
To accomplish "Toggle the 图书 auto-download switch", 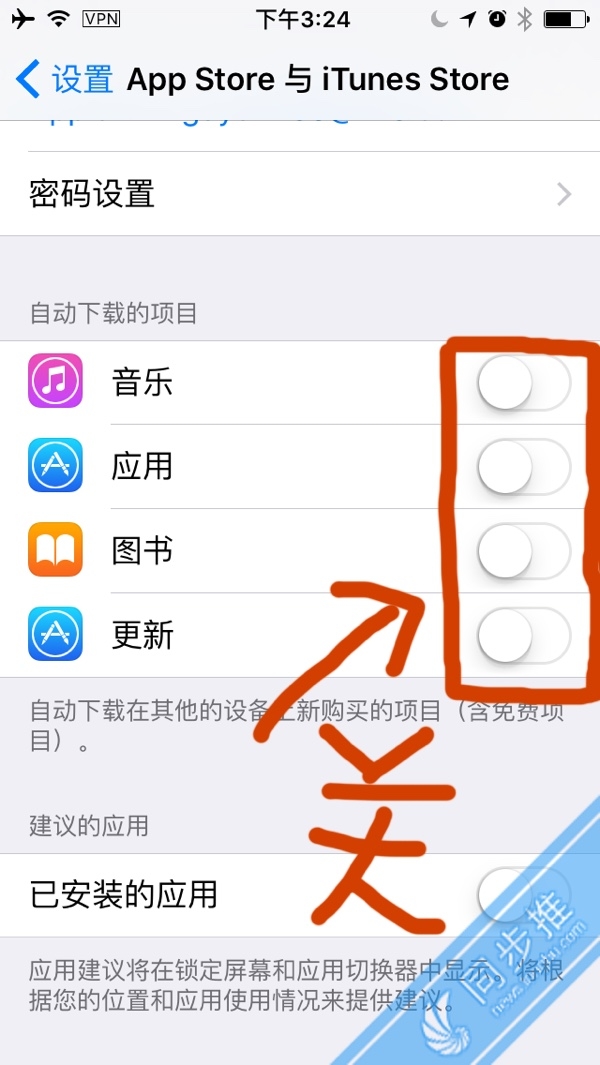I will click(523, 551).
